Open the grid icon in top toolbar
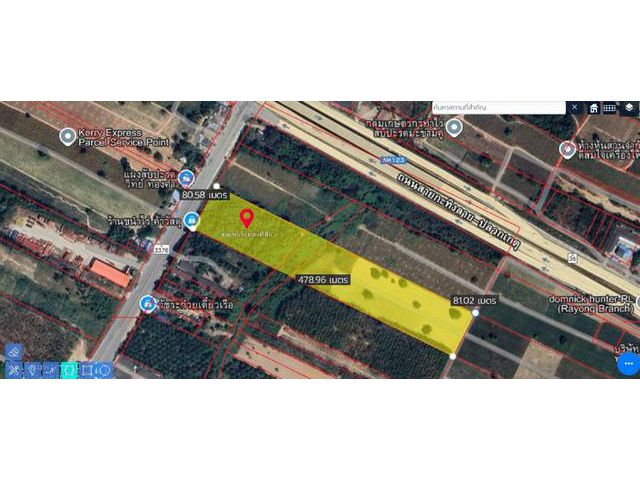This screenshot has width=640, height=480. [x=609, y=107]
